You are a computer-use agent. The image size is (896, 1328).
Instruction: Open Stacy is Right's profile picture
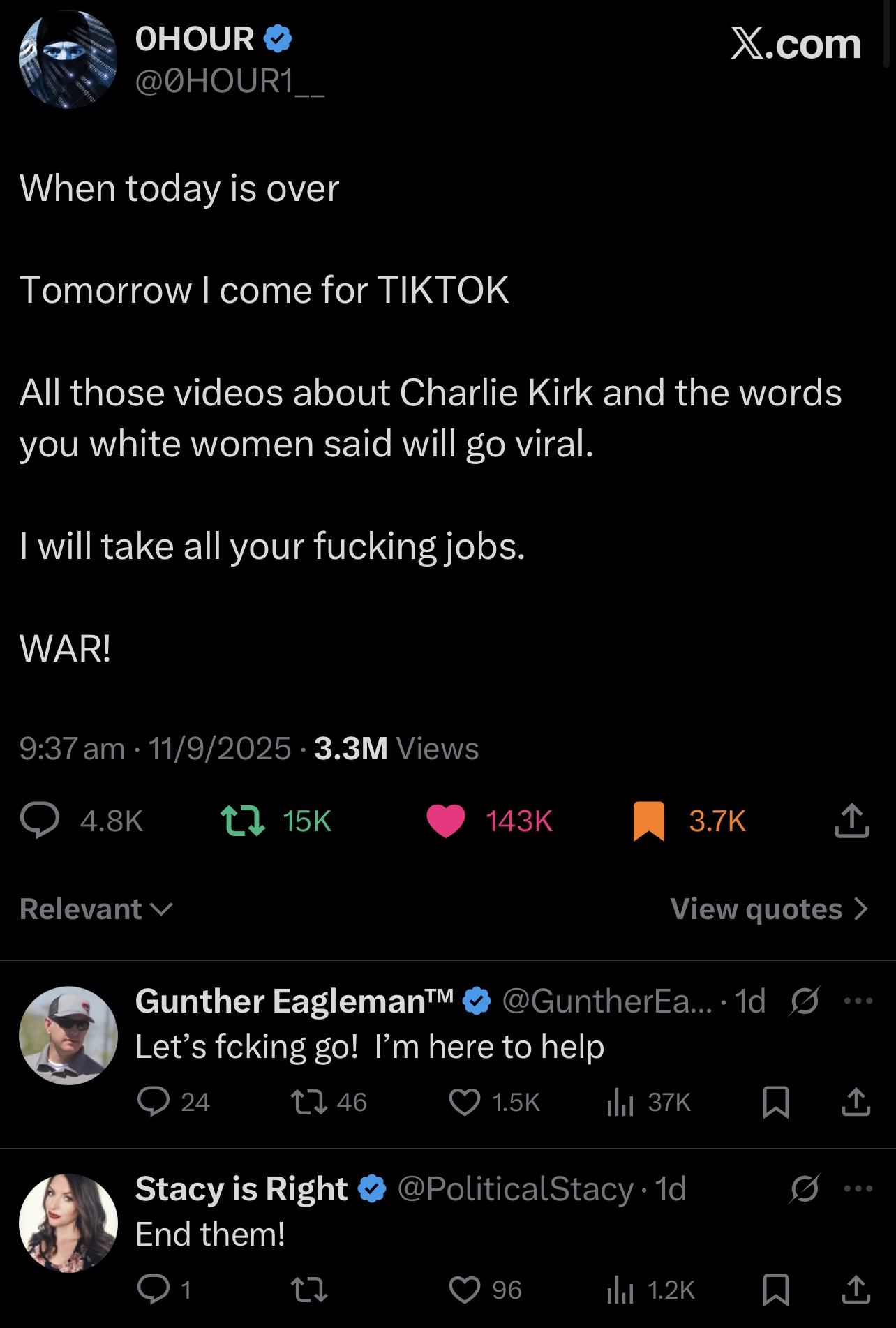(x=68, y=1223)
